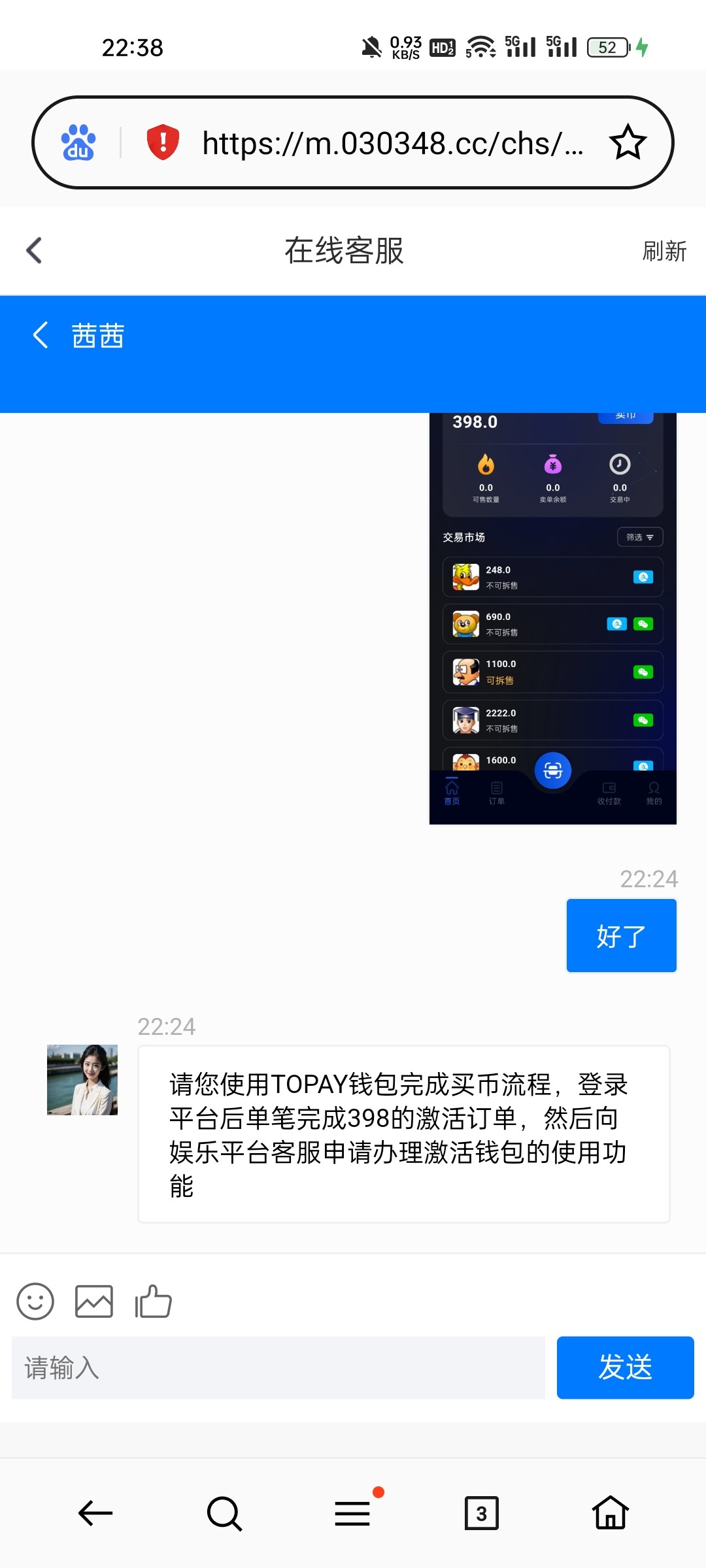
Task: Open the red site security warning shield
Action: coord(163,142)
